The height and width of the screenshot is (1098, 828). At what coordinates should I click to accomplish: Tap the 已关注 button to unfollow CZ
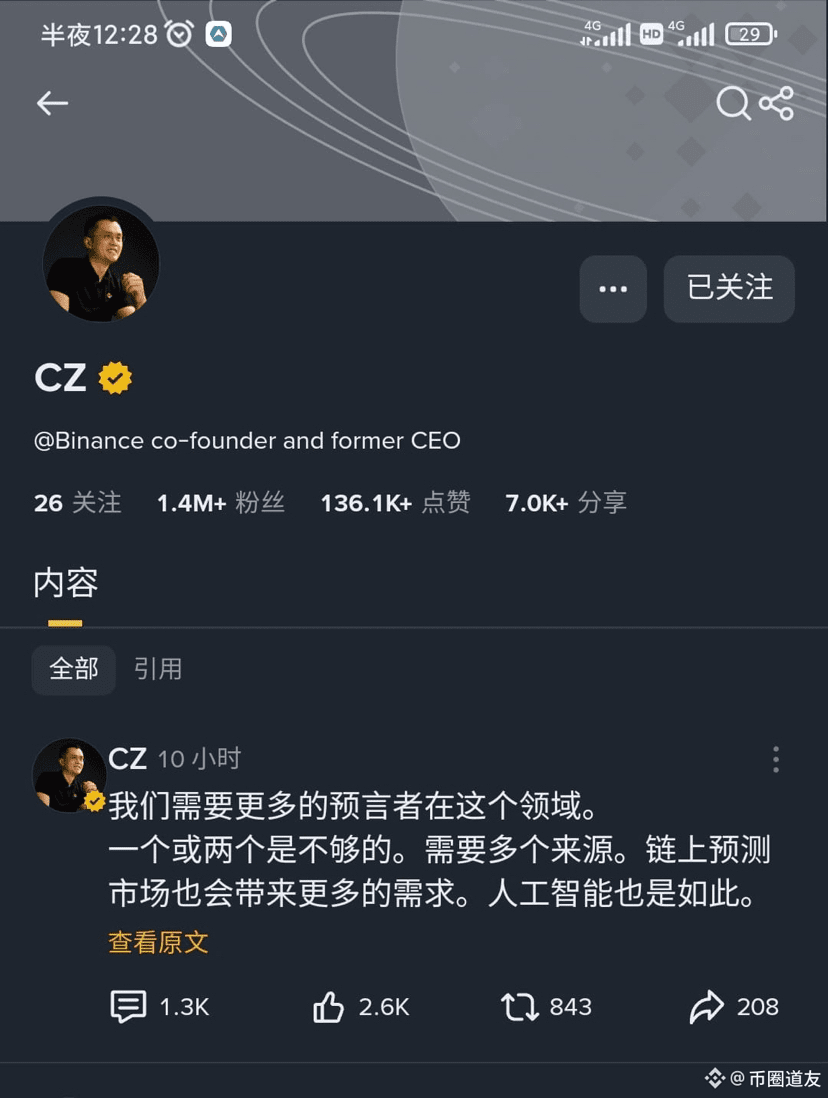pos(729,289)
